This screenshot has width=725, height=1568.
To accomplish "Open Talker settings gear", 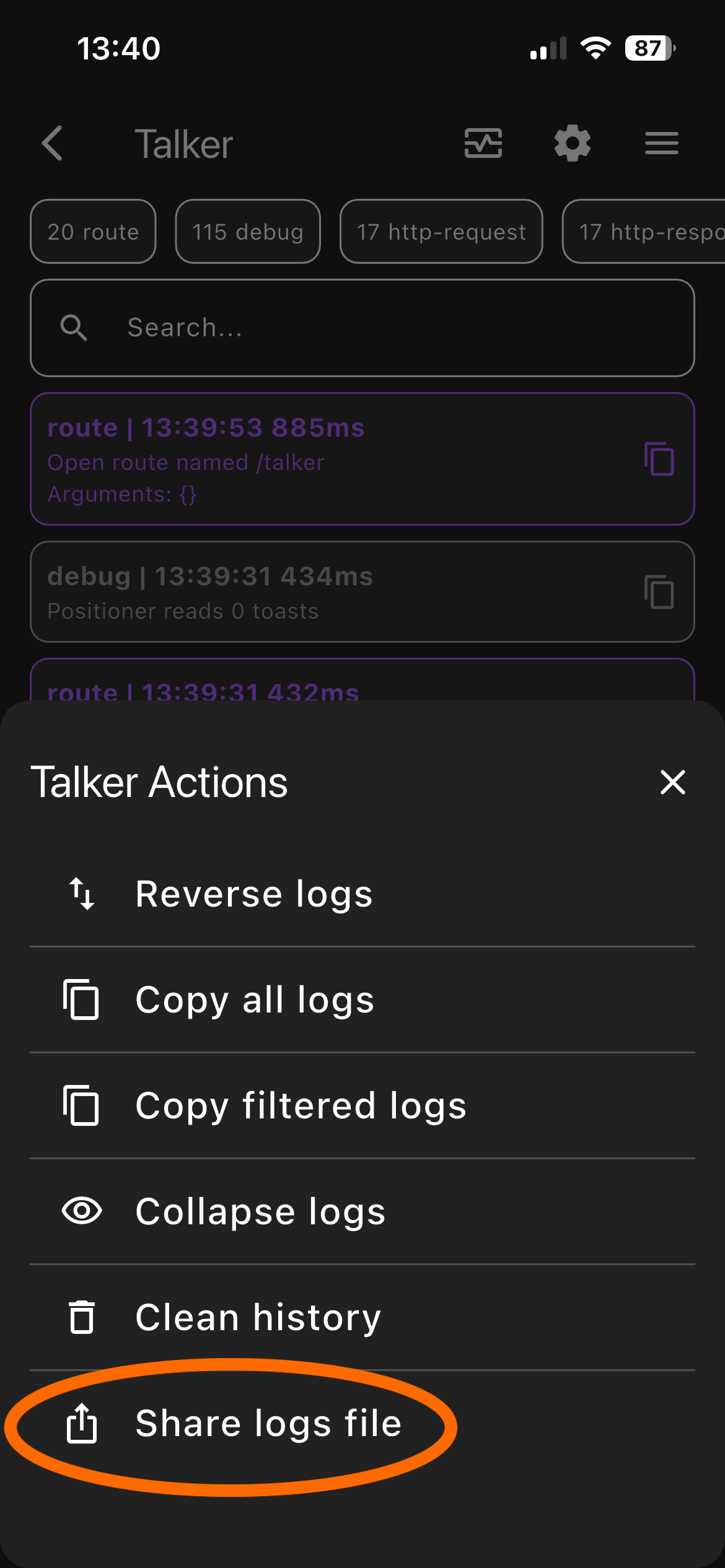I will tap(572, 144).
